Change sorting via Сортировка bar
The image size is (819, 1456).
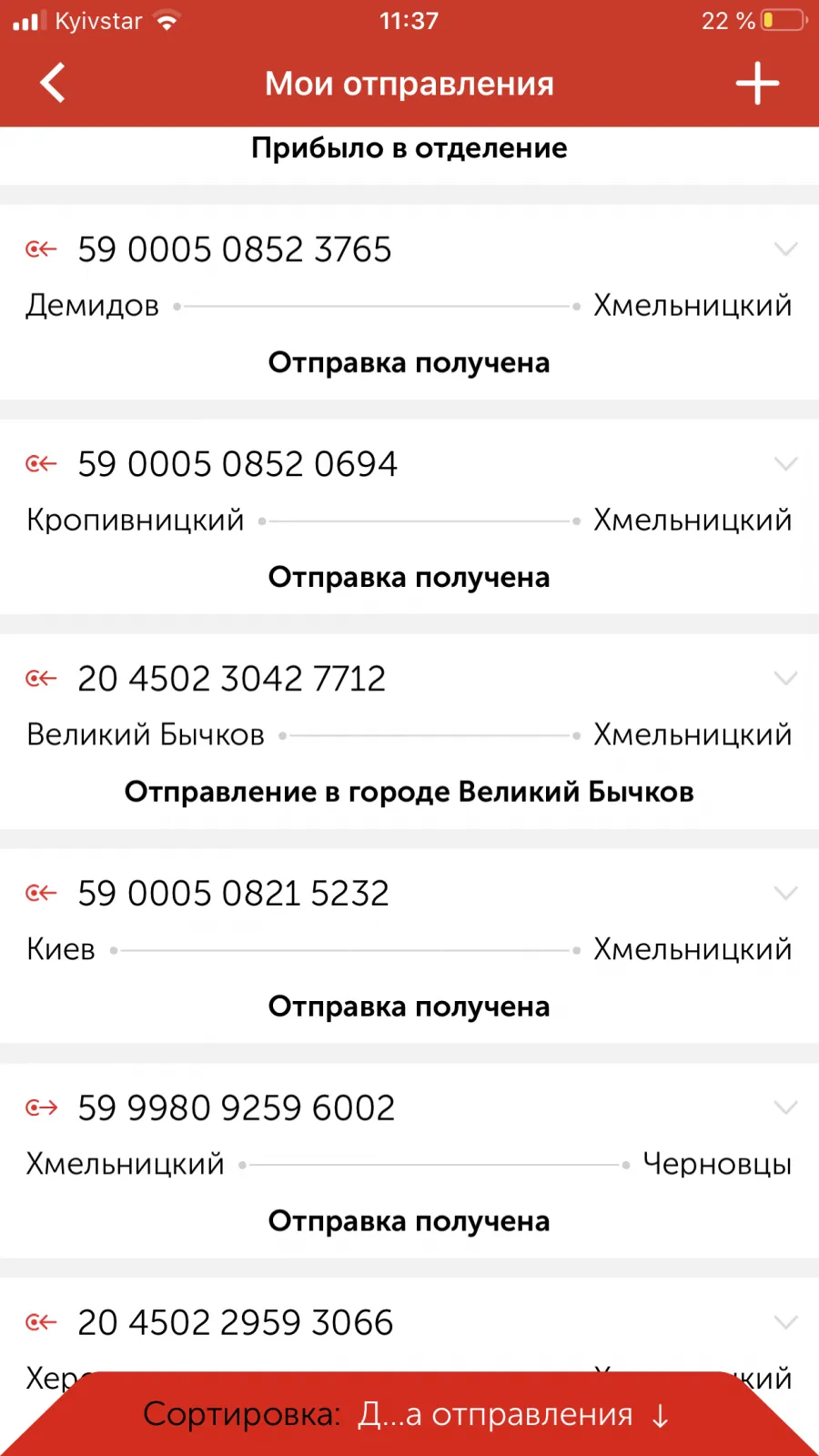[x=409, y=1414]
